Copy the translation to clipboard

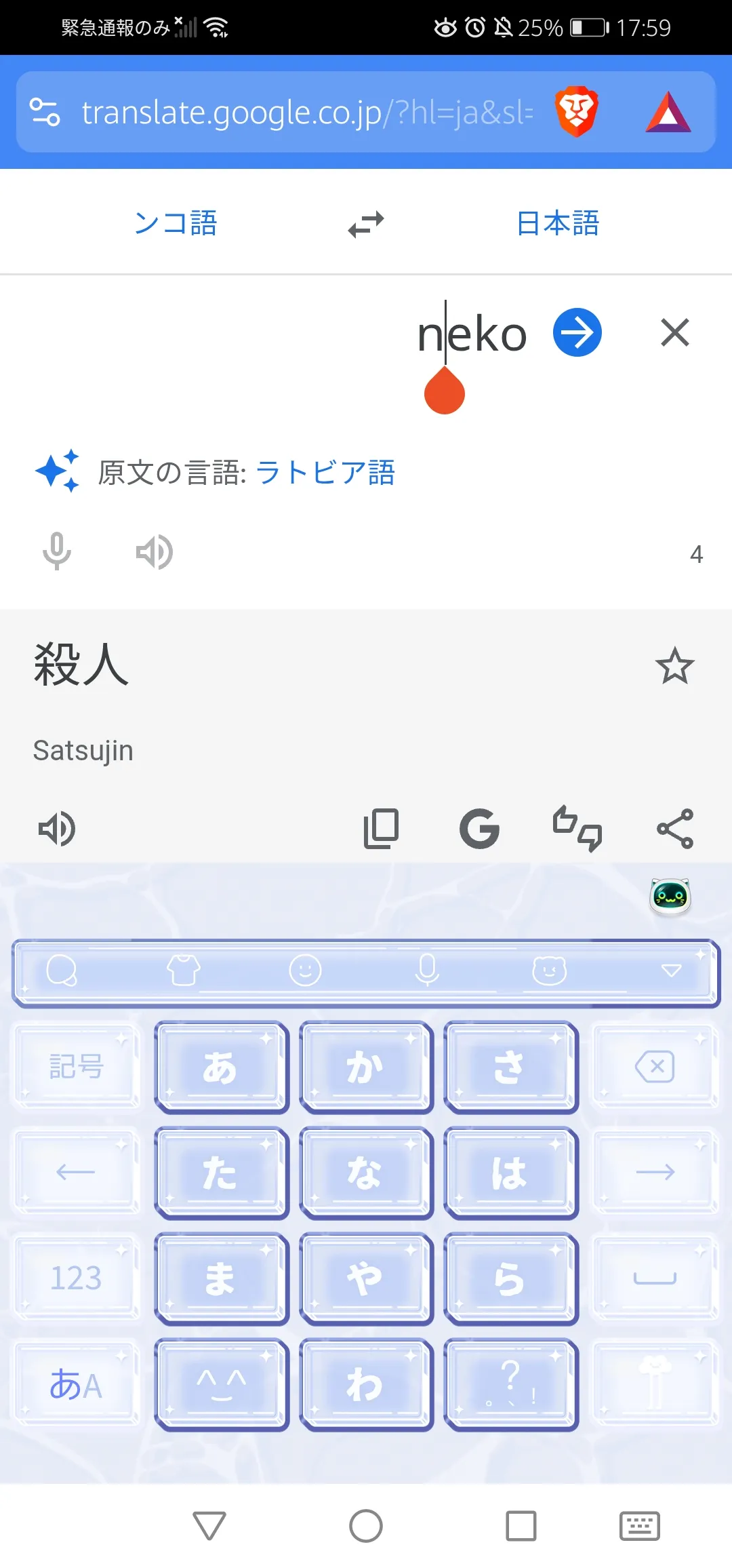click(382, 829)
